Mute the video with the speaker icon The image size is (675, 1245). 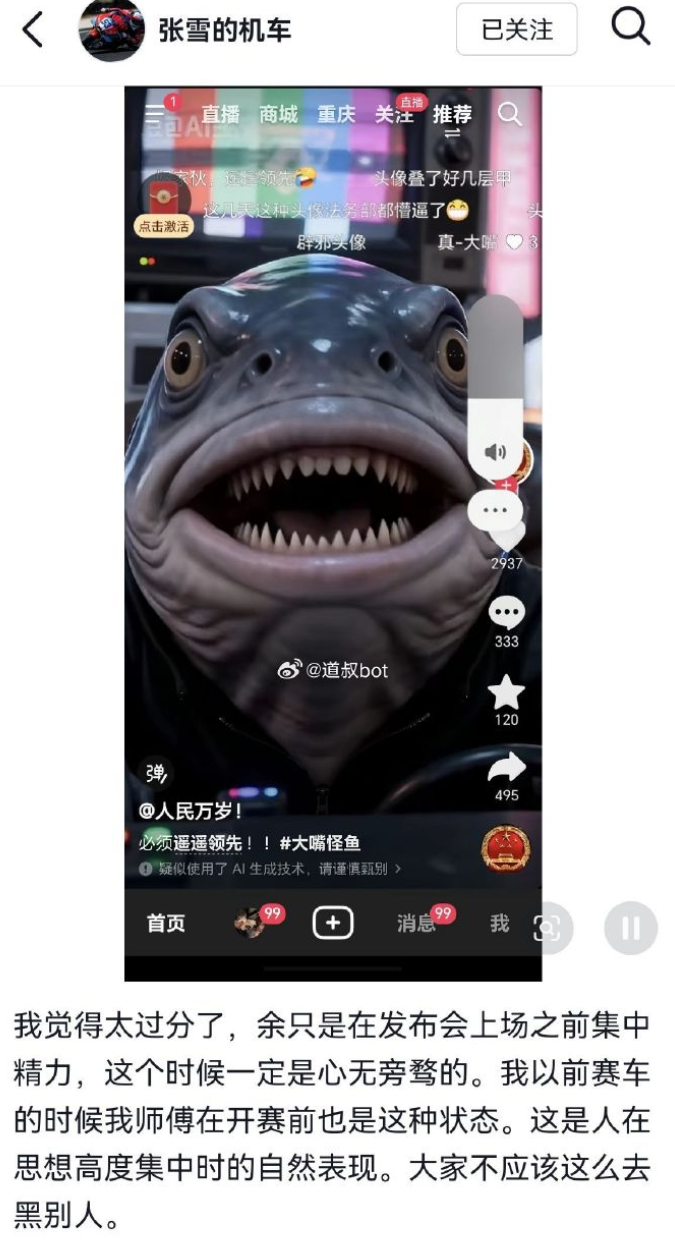(496, 452)
